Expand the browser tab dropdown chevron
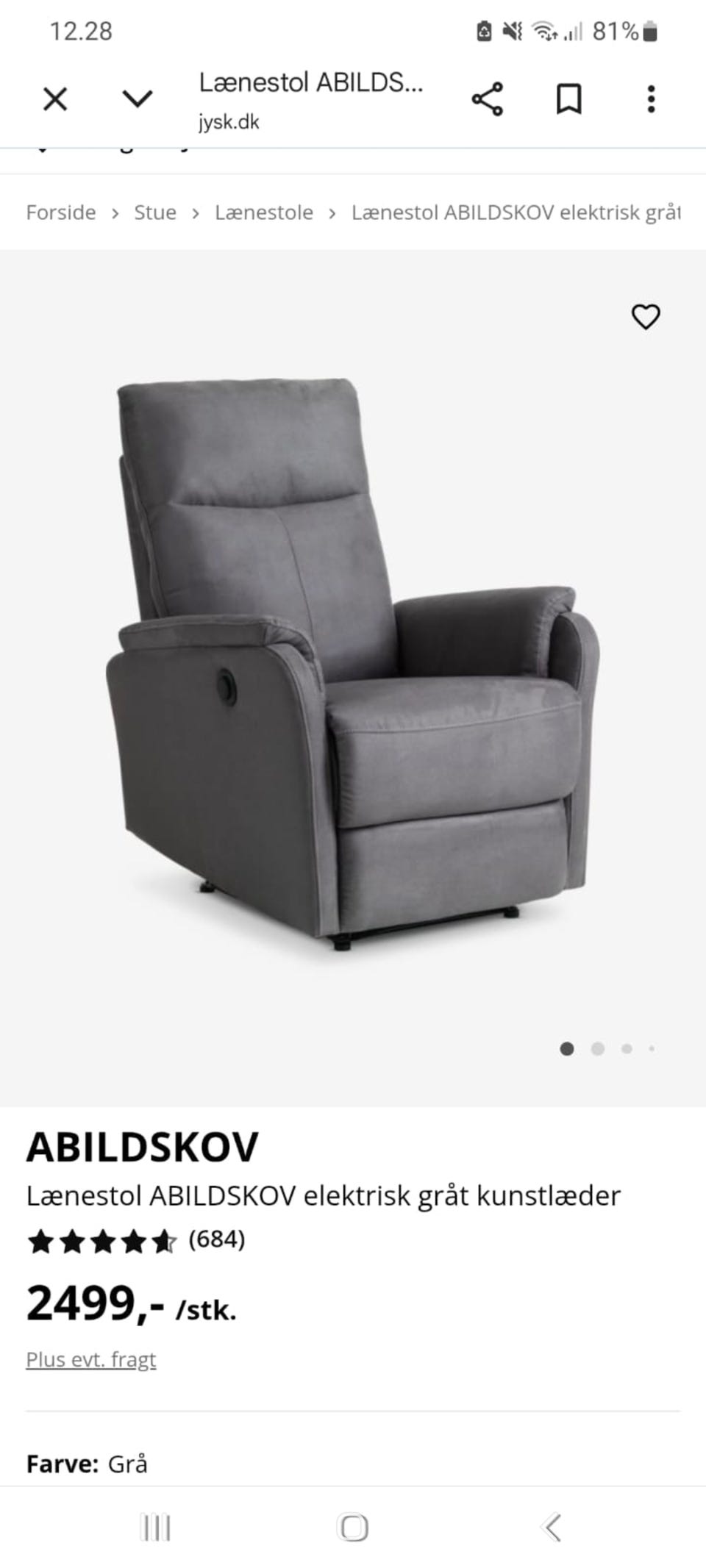The image size is (706, 1568). [x=137, y=99]
